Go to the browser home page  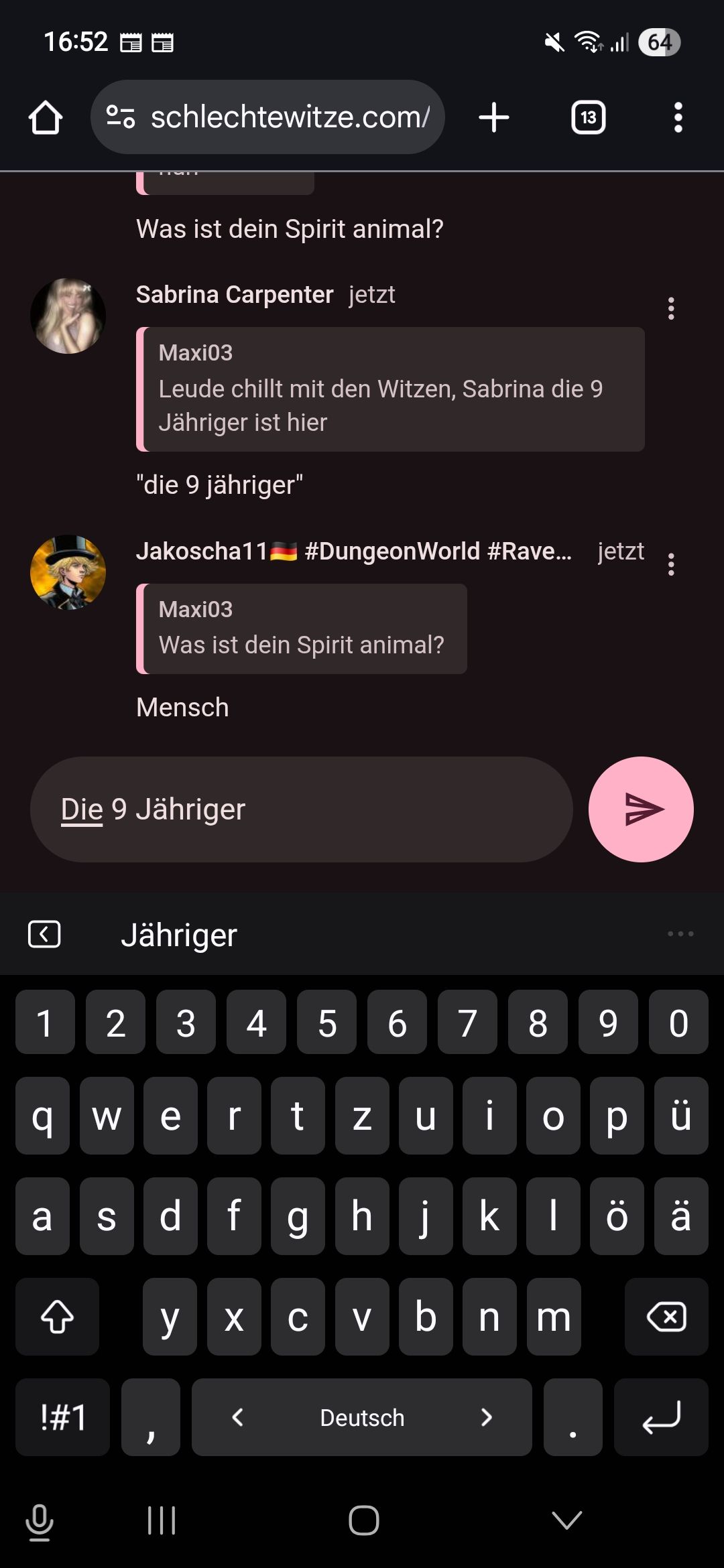(x=46, y=118)
